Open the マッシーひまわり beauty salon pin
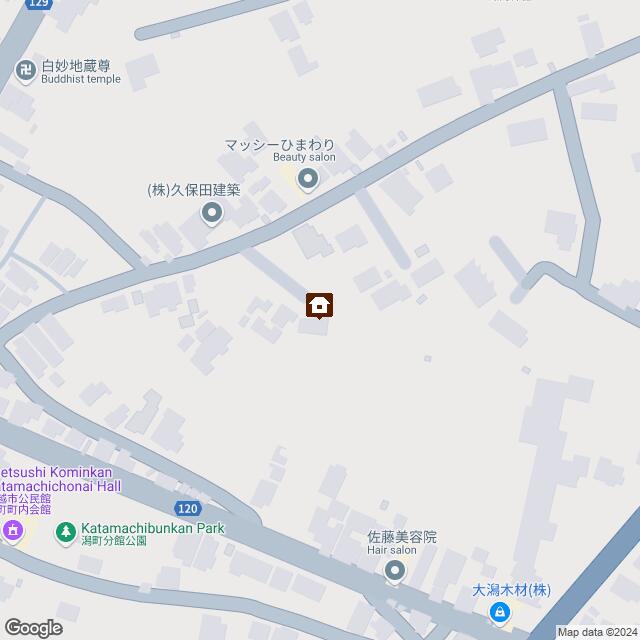This screenshot has width=640, height=640. coord(308,180)
